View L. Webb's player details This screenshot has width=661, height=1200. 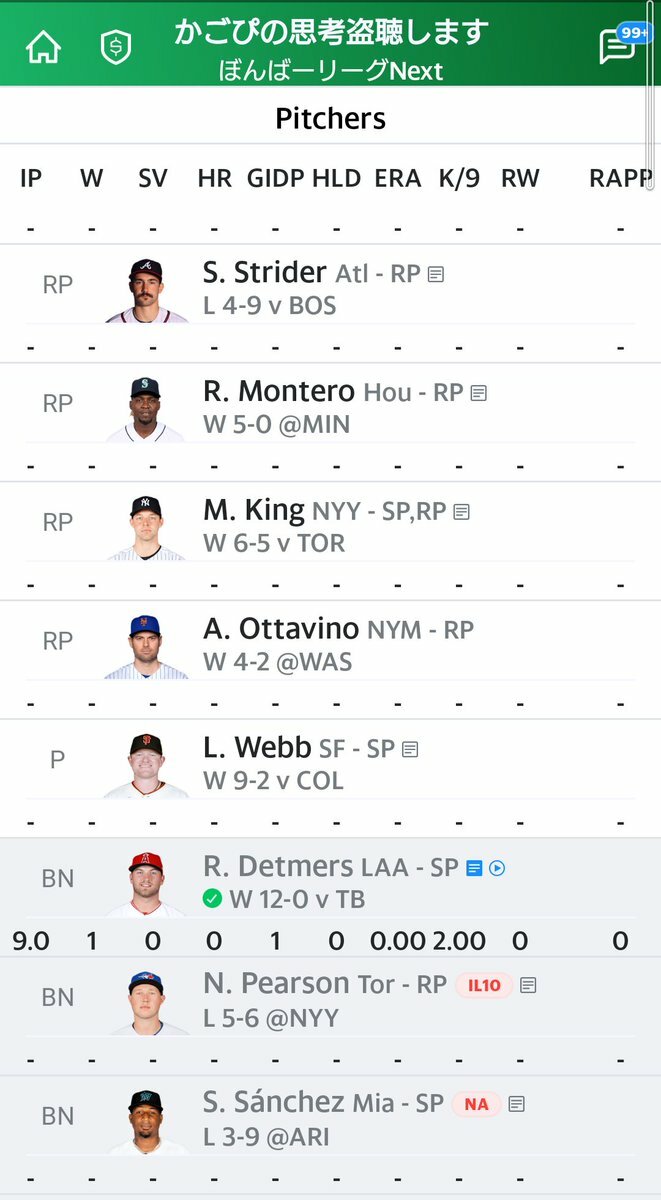tap(257, 747)
